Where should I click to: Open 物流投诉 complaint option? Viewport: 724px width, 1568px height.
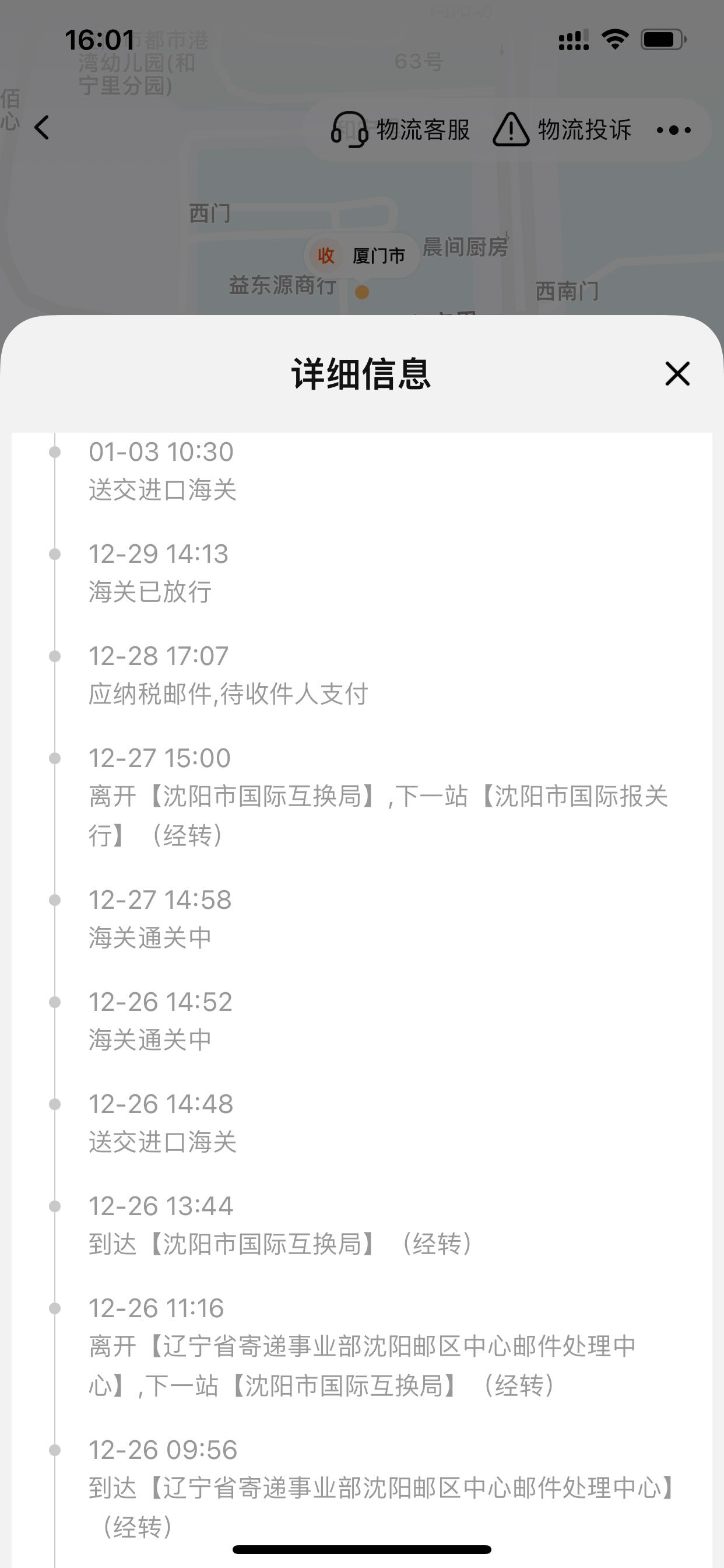tap(561, 129)
